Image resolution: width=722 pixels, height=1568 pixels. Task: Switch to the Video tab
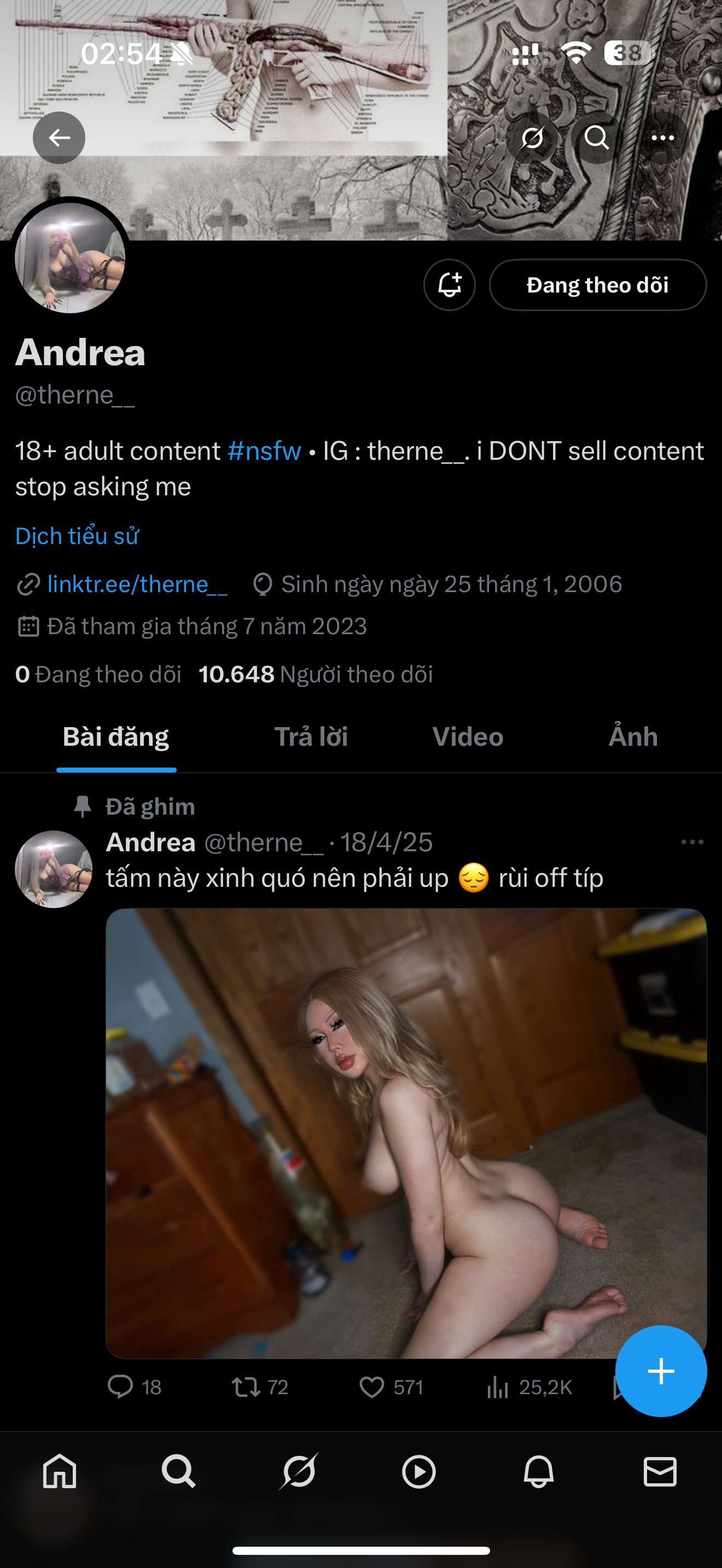468,737
